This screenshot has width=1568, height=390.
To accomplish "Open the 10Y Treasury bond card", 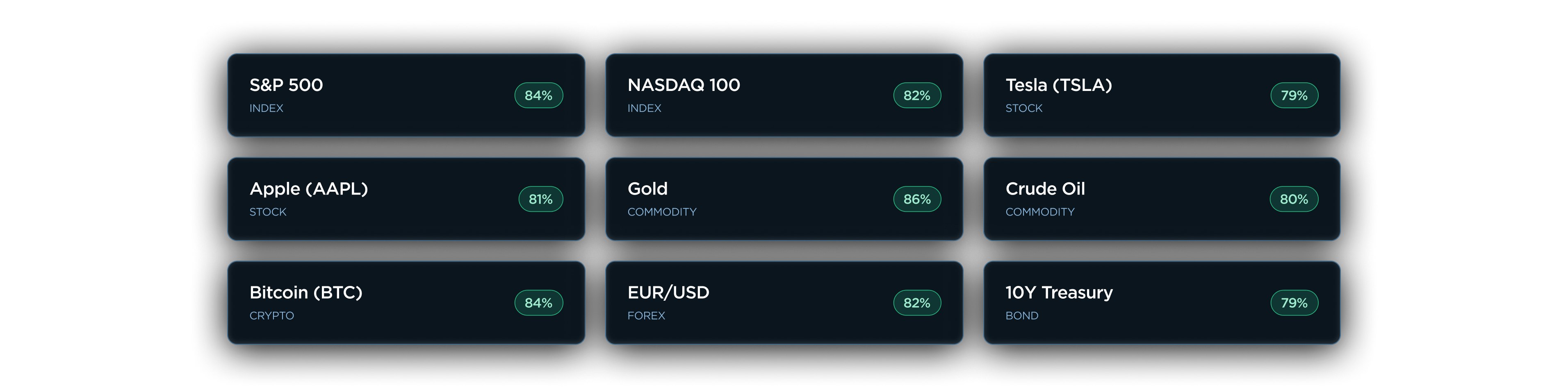I will [1162, 303].
